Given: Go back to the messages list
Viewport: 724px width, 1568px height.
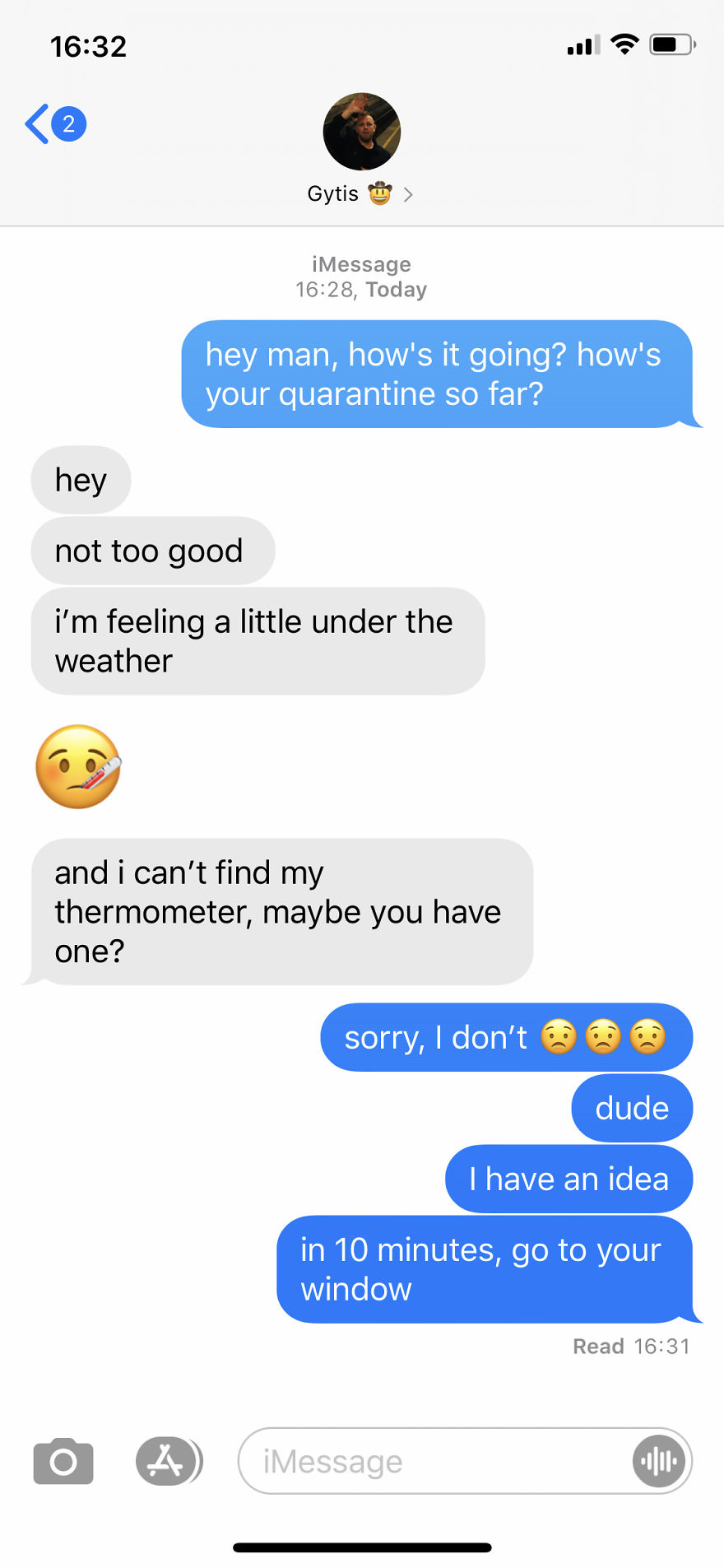Looking at the screenshot, I should point(55,124).
